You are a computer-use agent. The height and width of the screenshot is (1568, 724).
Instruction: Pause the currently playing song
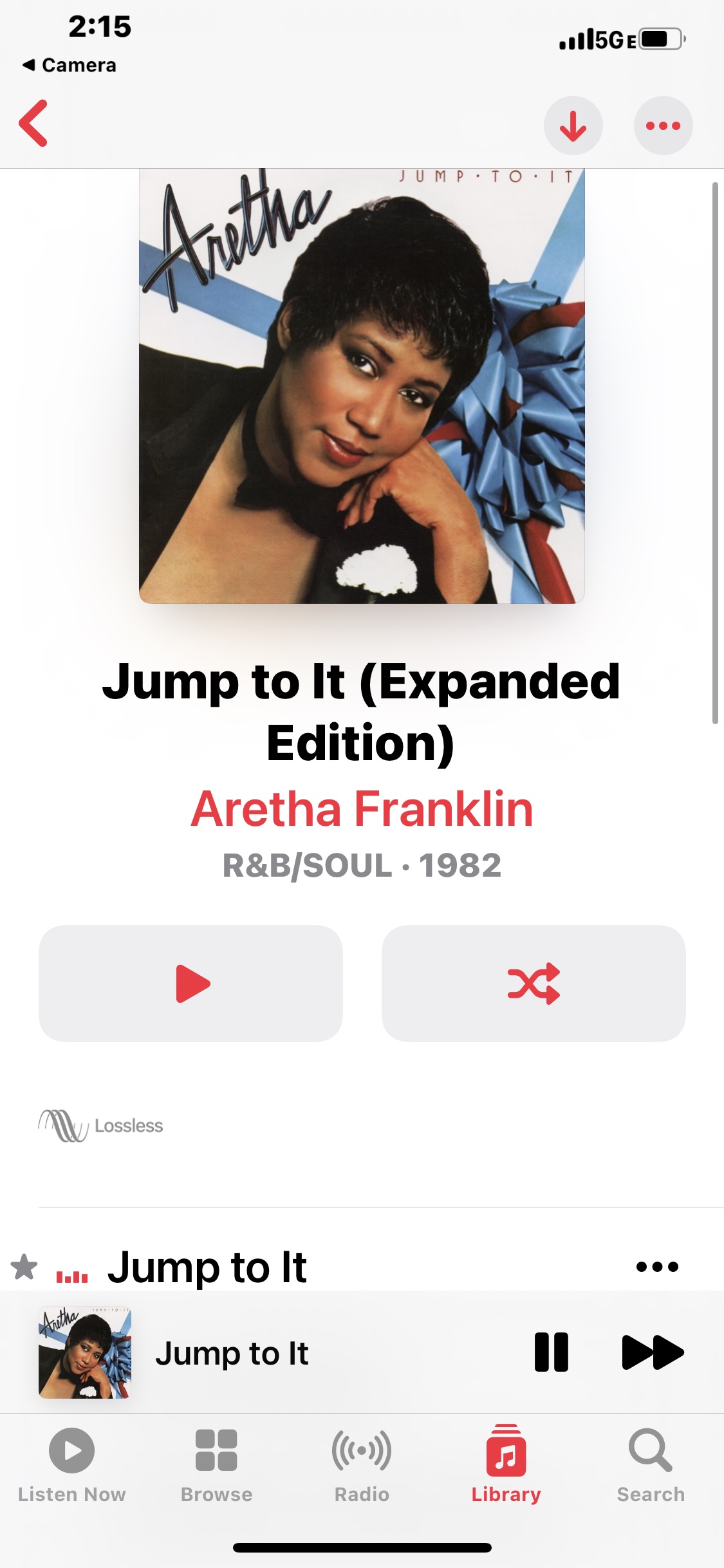pyautogui.click(x=552, y=1352)
